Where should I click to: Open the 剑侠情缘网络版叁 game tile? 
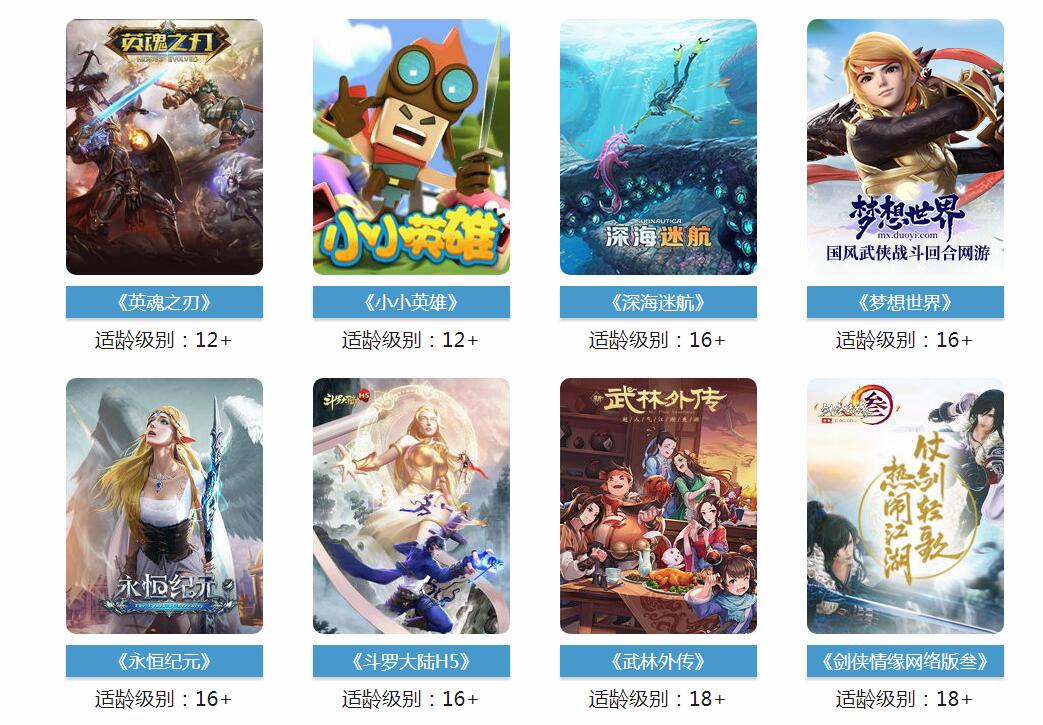coord(905,506)
